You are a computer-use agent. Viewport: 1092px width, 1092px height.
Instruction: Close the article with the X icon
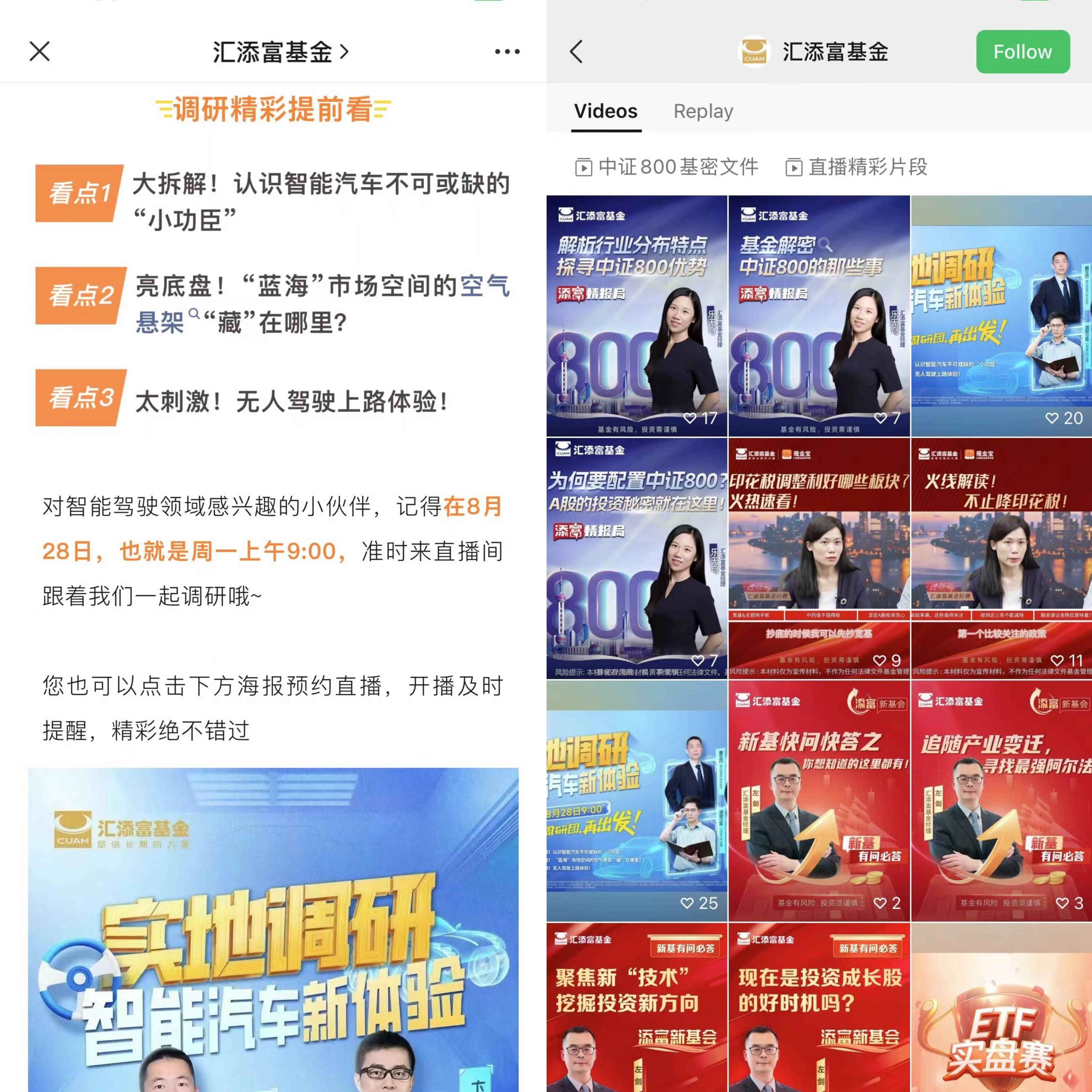(39, 51)
